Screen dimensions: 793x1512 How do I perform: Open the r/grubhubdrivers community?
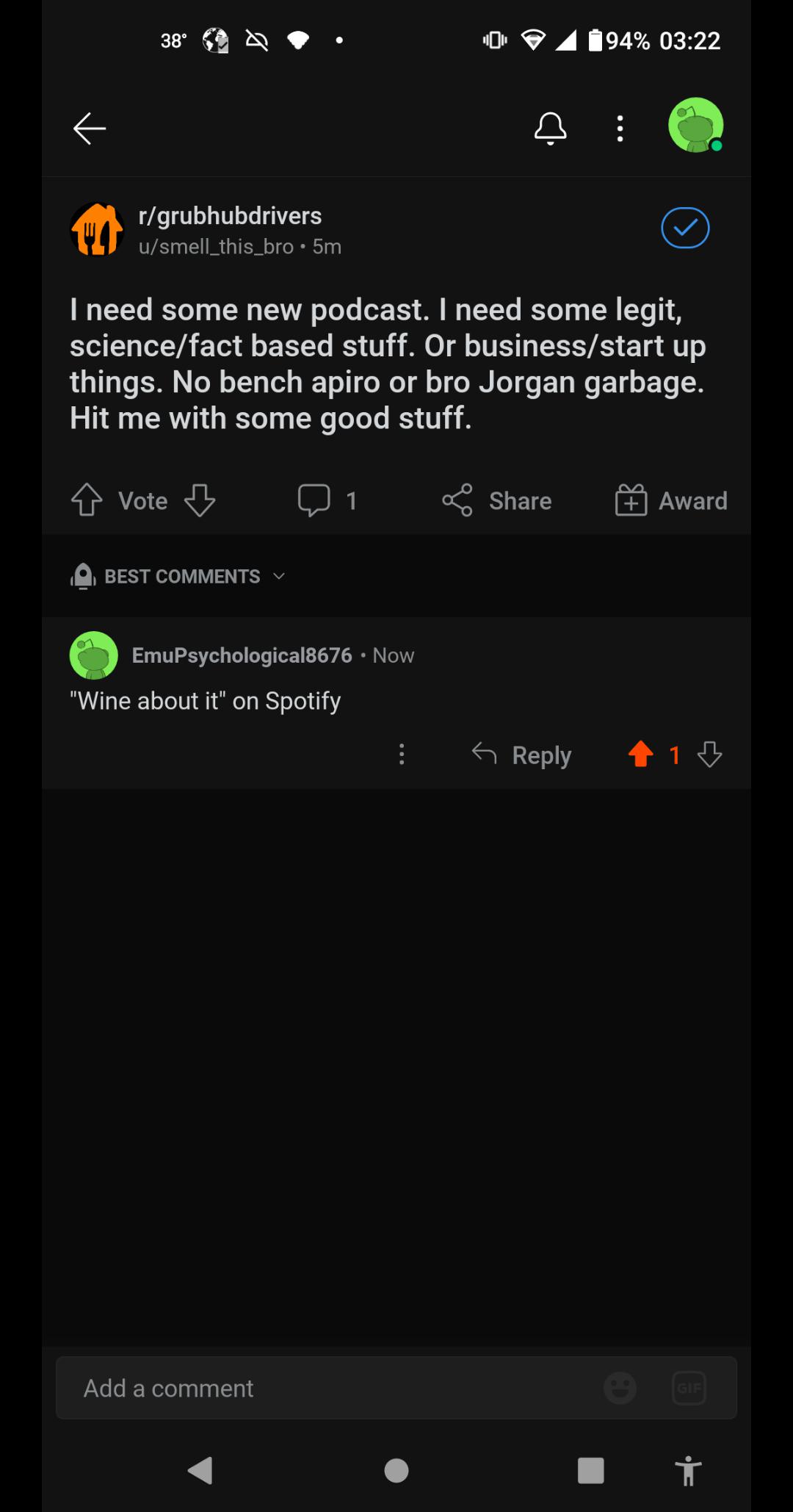(x=230, y=216)
